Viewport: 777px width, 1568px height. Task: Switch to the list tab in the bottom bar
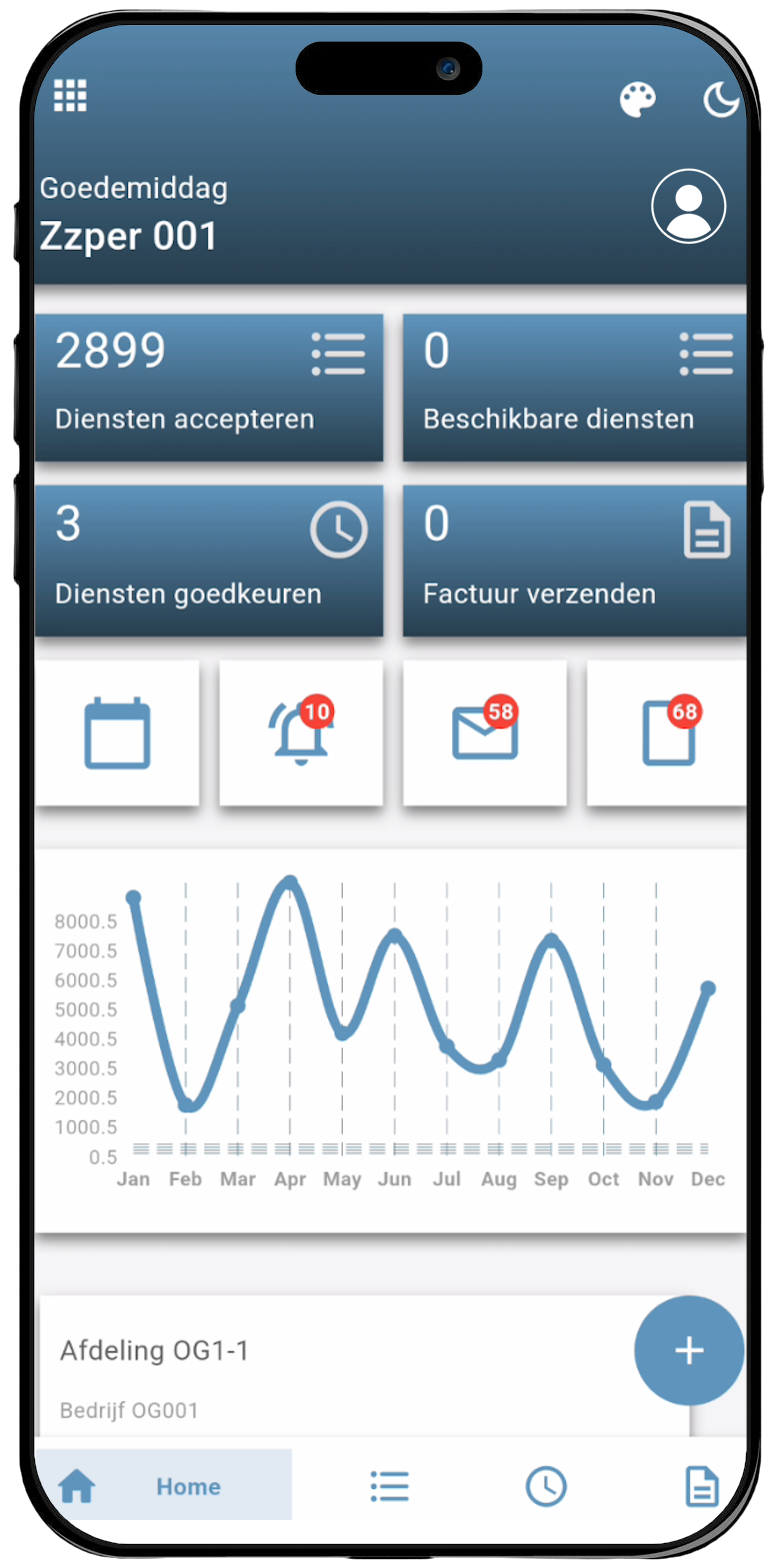pyautogui.click(x=389, y=1486)
